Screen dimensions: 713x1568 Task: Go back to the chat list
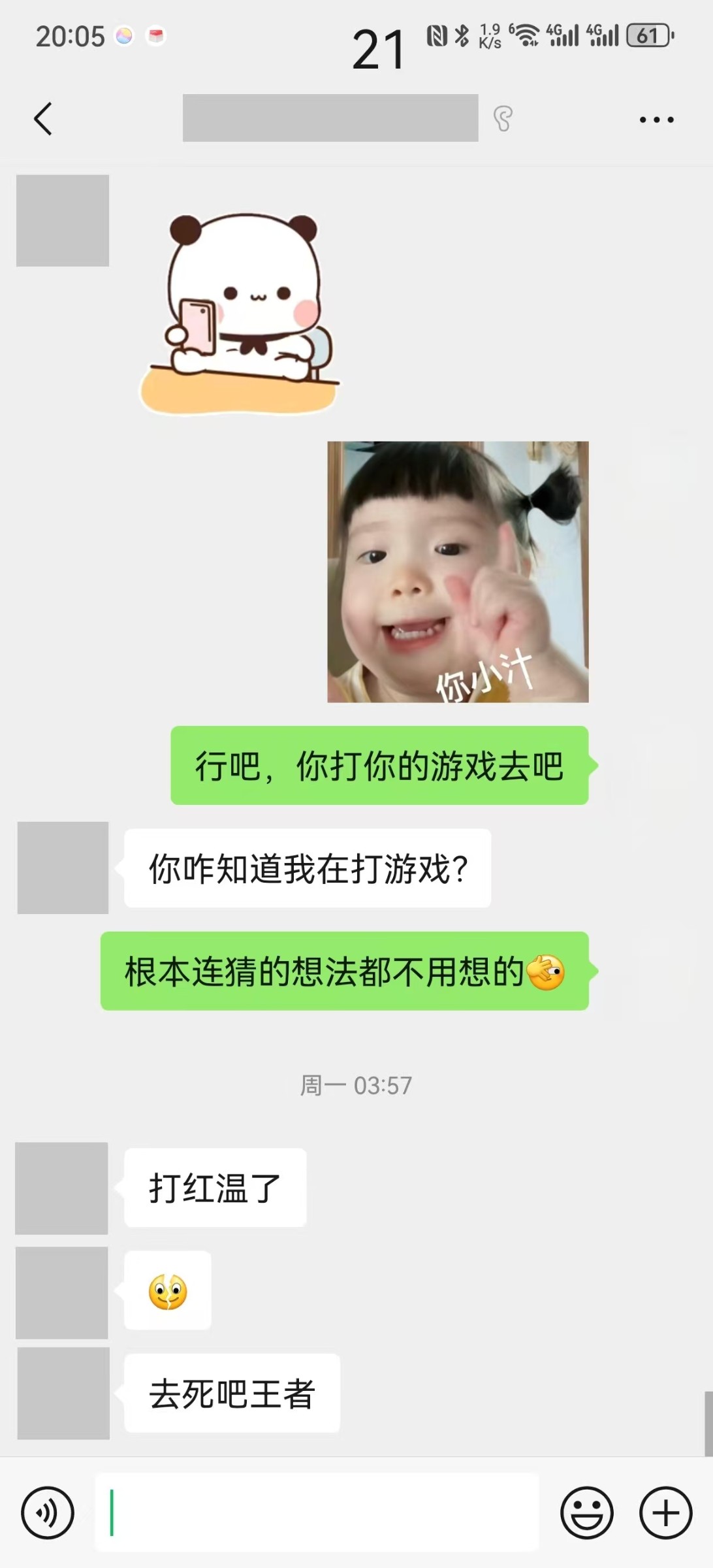coord(43,119)
